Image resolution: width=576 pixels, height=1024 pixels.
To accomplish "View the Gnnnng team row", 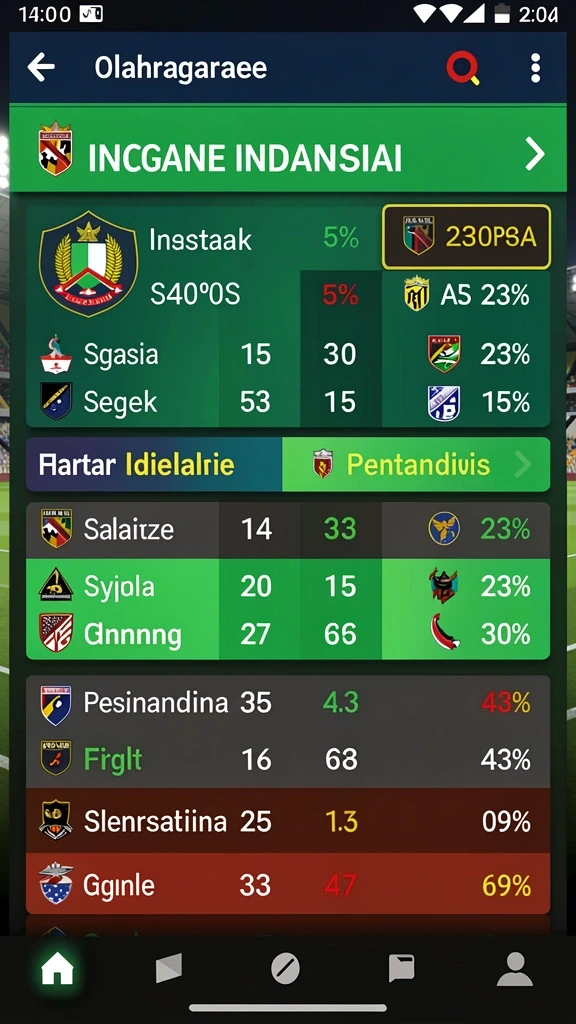I will [x=288, y=635].
